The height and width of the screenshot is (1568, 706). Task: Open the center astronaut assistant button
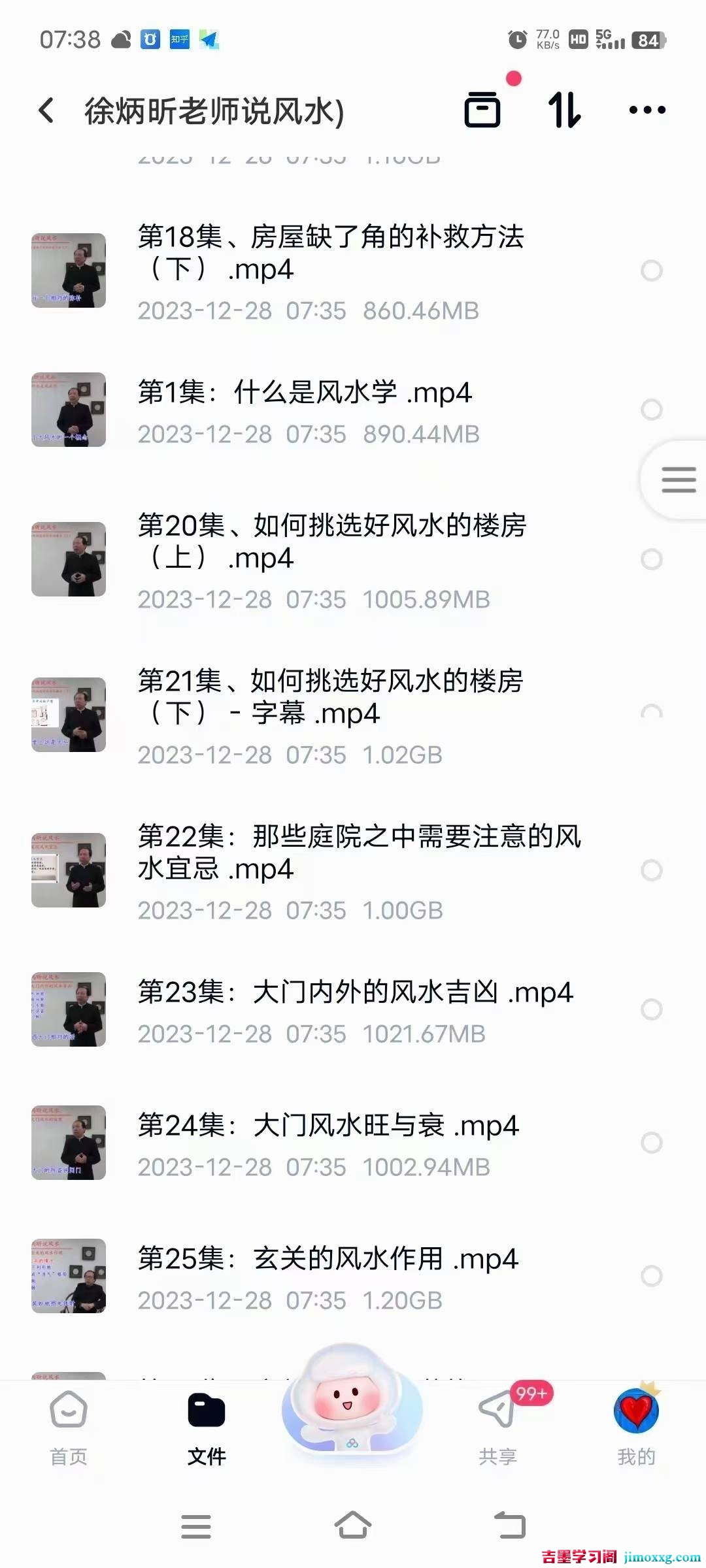pos(352,1398)
